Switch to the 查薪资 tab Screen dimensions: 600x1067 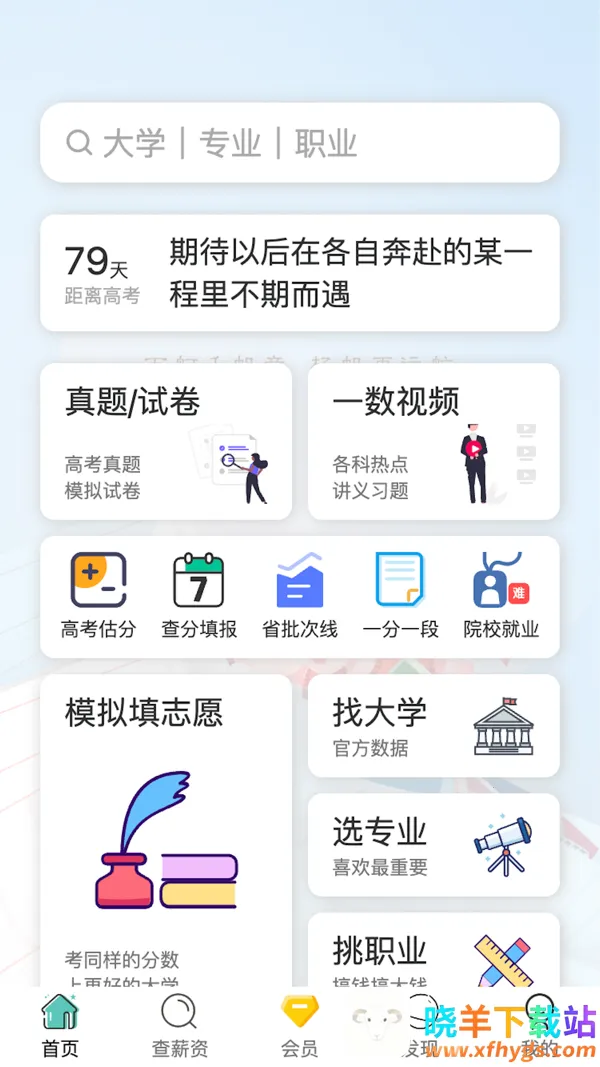pyautogui.click(x=180, y=1027)
